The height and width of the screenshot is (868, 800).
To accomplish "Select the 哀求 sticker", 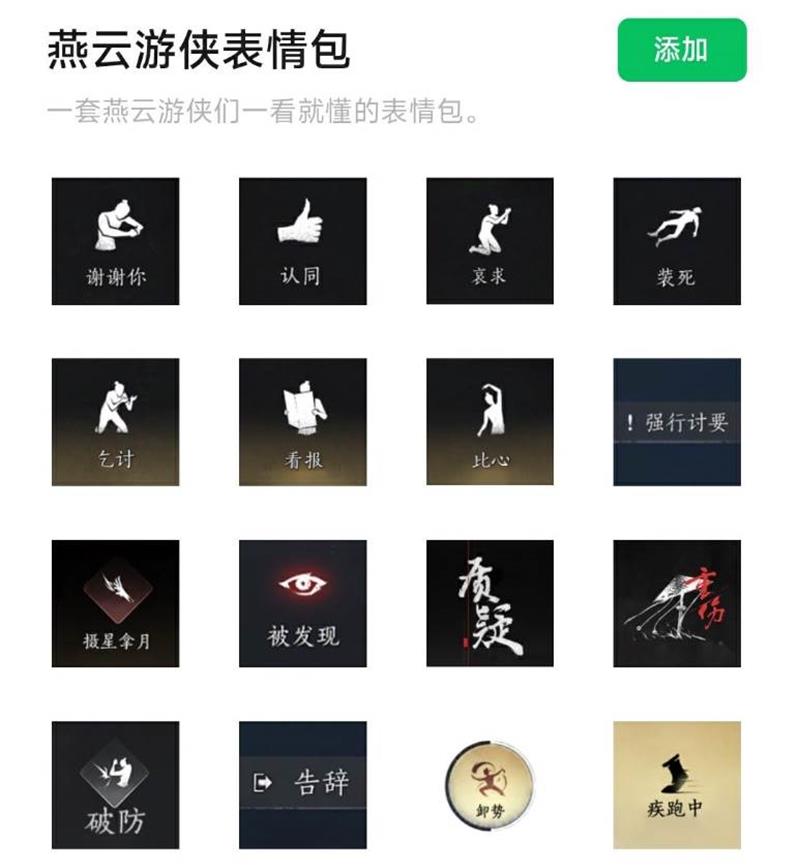I will [489, 241].
